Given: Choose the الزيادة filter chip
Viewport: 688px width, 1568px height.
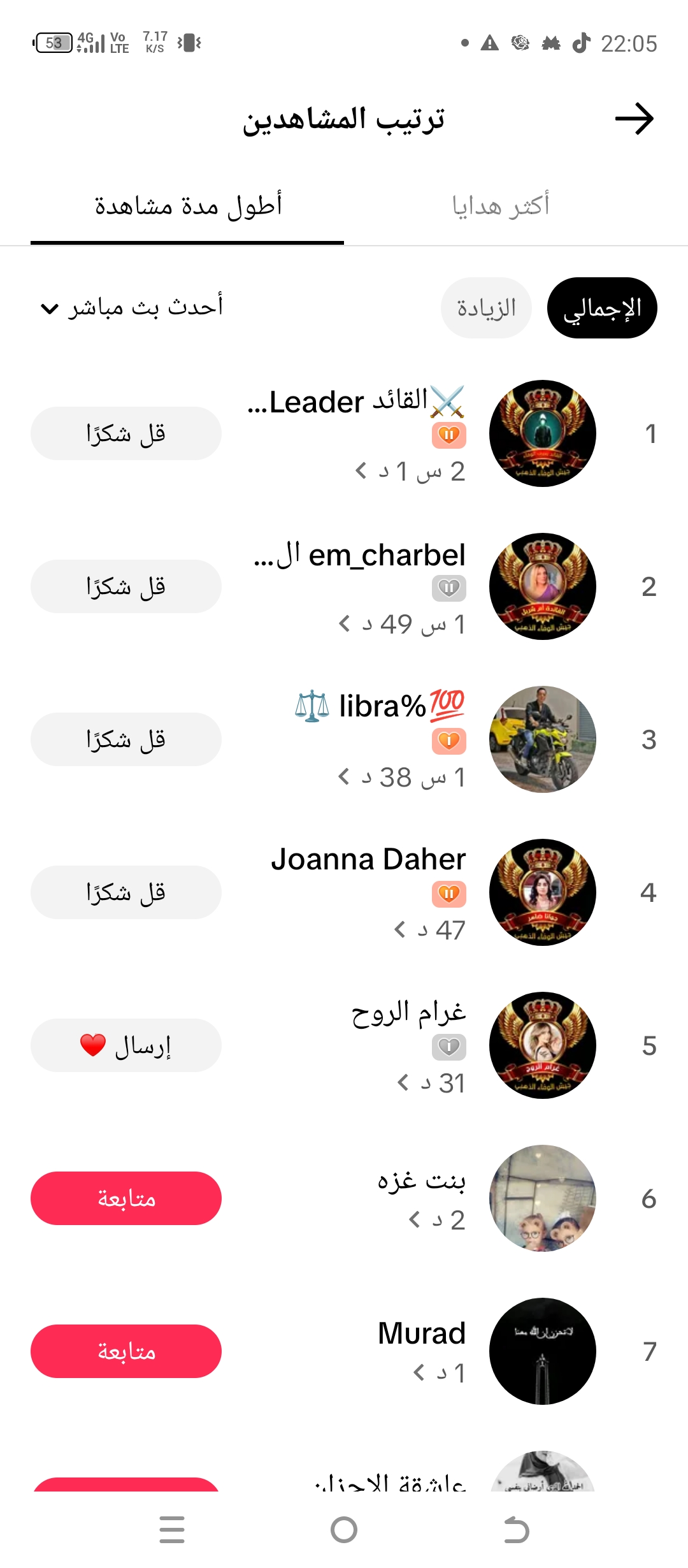Looking at the screenshot, I should coord(486,309).
